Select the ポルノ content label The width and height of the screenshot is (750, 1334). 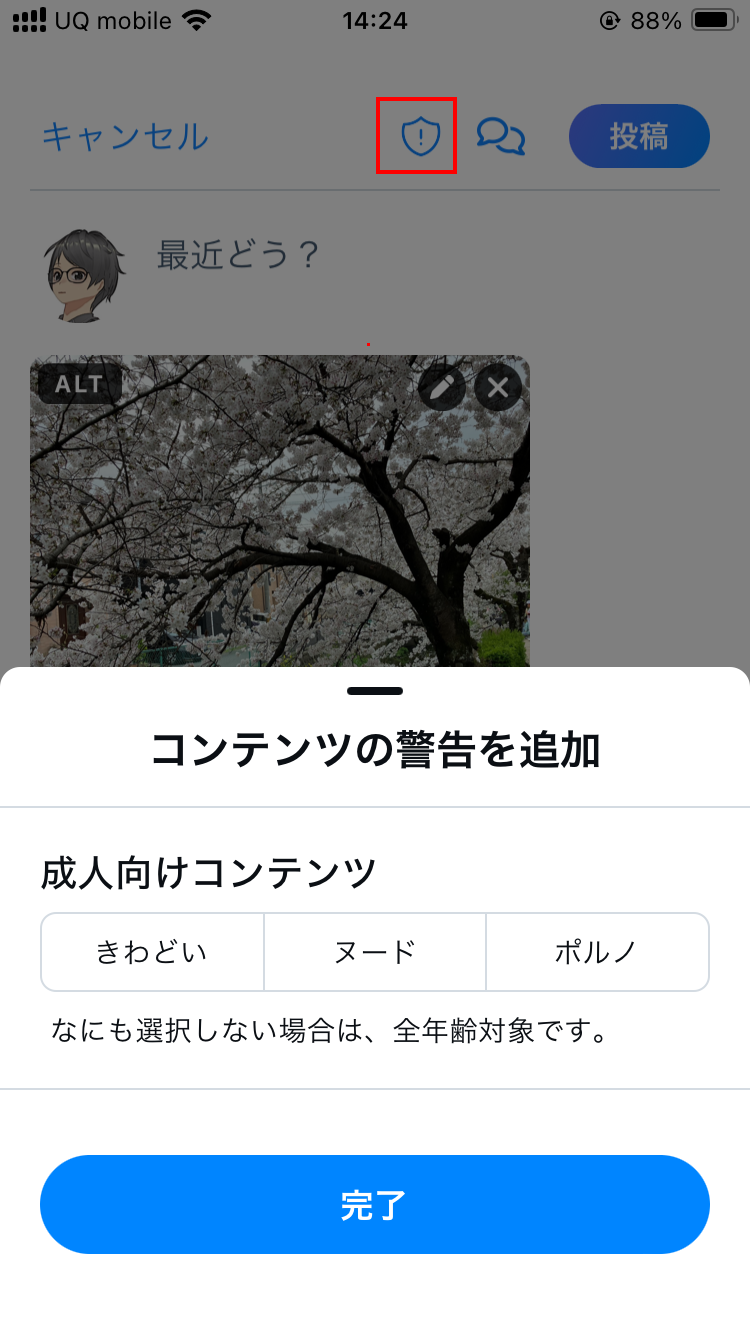coord(597,951)
